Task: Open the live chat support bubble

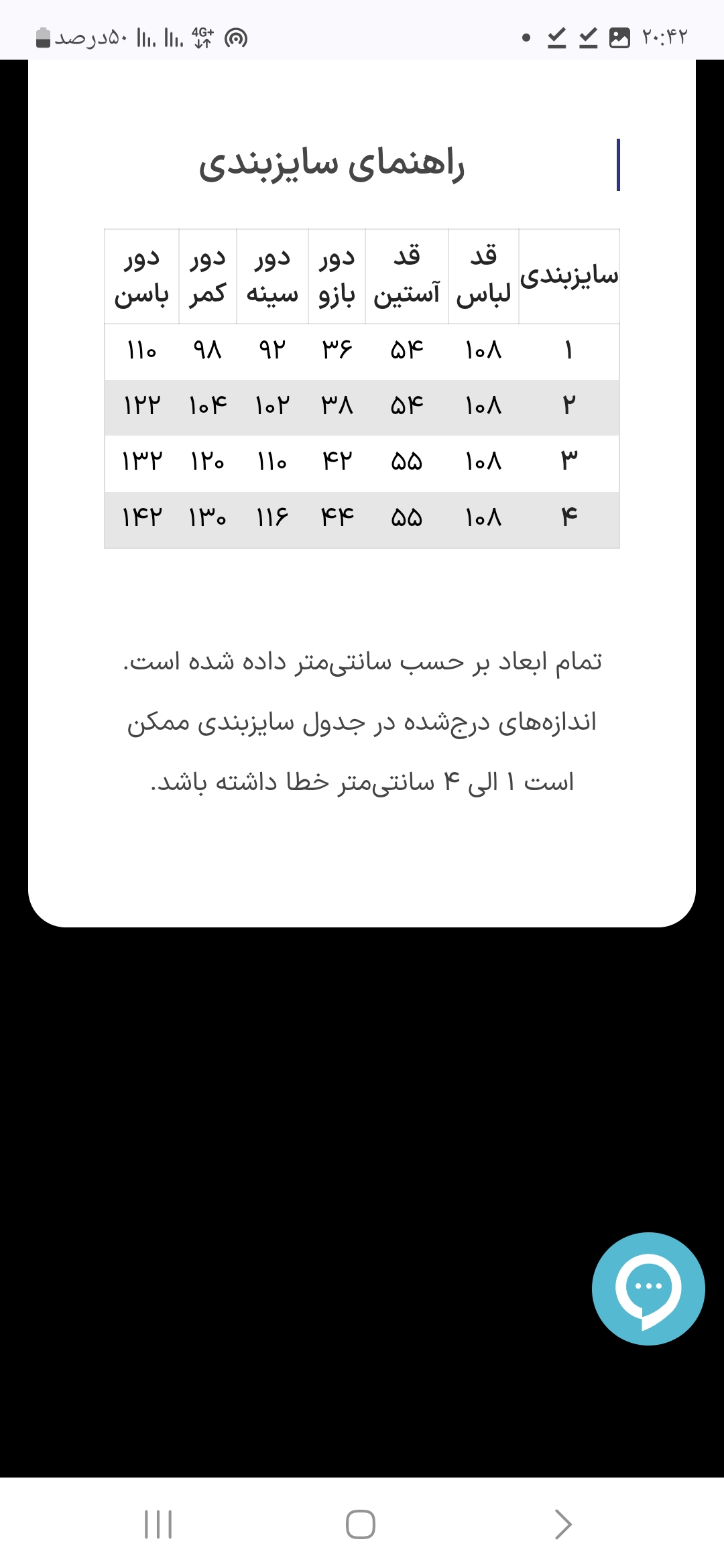Action: [648, 1288]
